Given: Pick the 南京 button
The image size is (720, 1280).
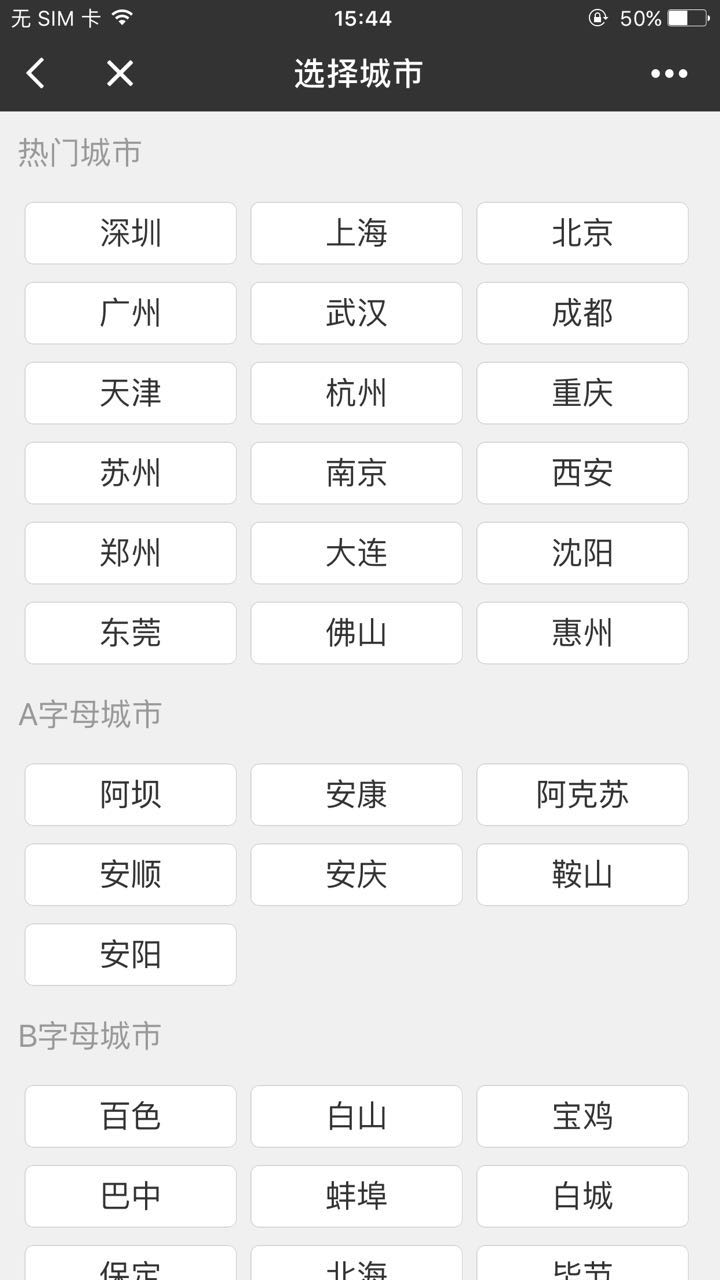Looking at the screenshot, I should point(356,473).
